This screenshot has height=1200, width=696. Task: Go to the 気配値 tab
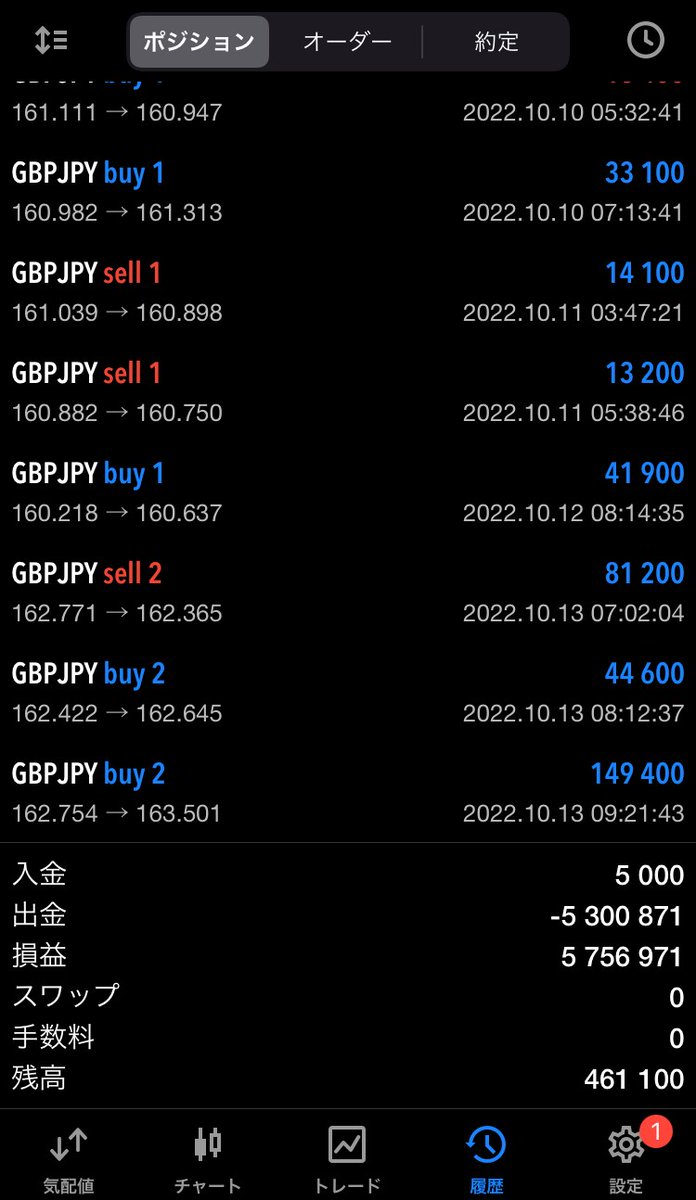[68, 1158]
